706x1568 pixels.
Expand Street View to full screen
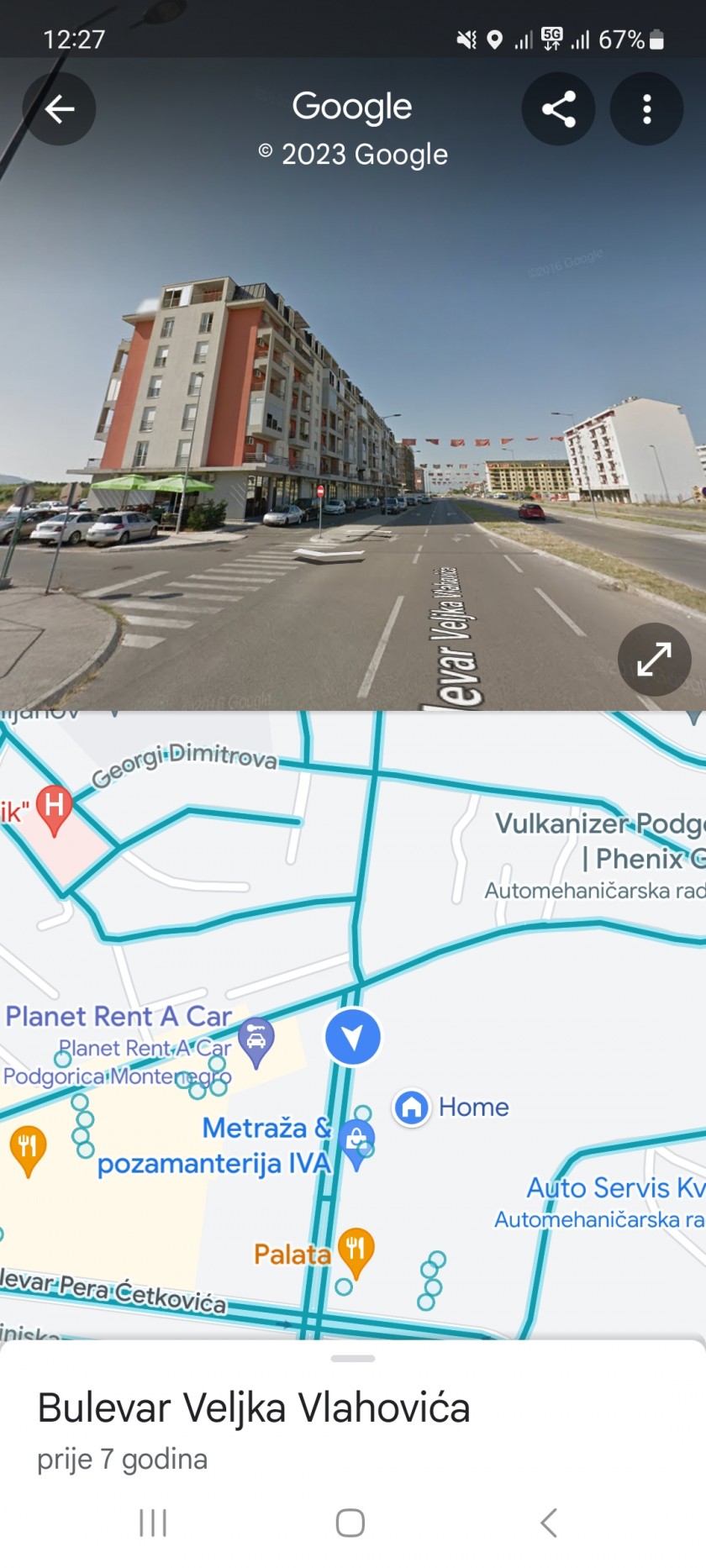click(654, 660)
